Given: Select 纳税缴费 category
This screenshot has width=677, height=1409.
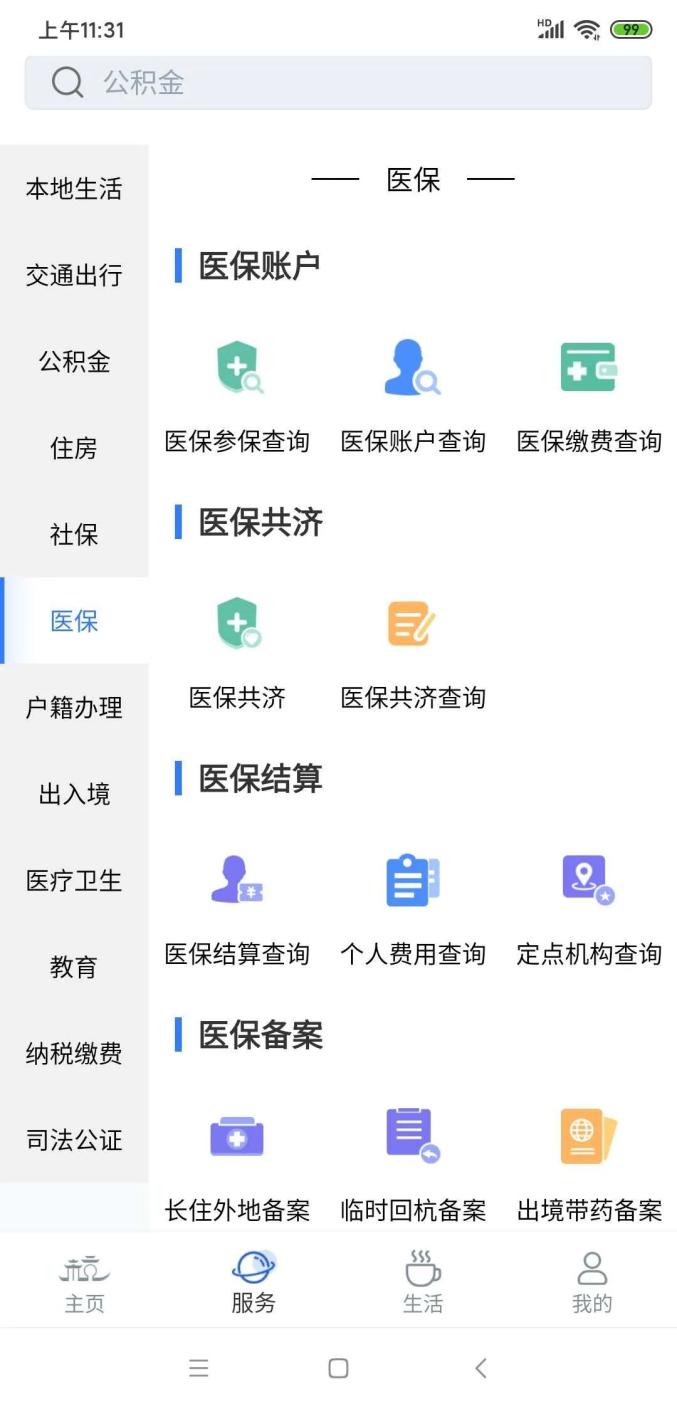Looking at the screenshot, I should (x=74, y=1053).
